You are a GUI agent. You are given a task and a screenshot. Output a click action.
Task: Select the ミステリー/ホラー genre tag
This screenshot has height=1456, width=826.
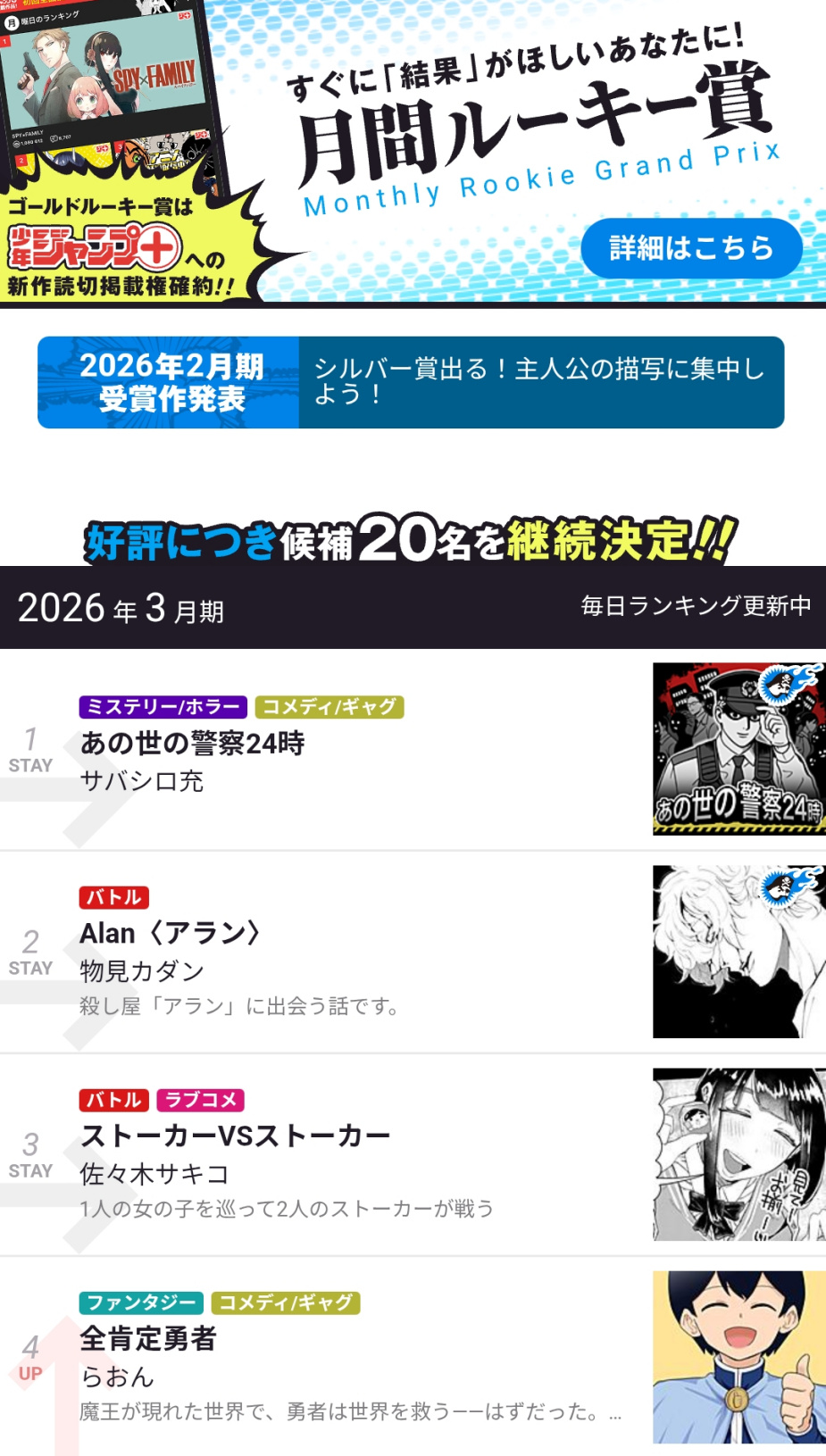[163, 707]
